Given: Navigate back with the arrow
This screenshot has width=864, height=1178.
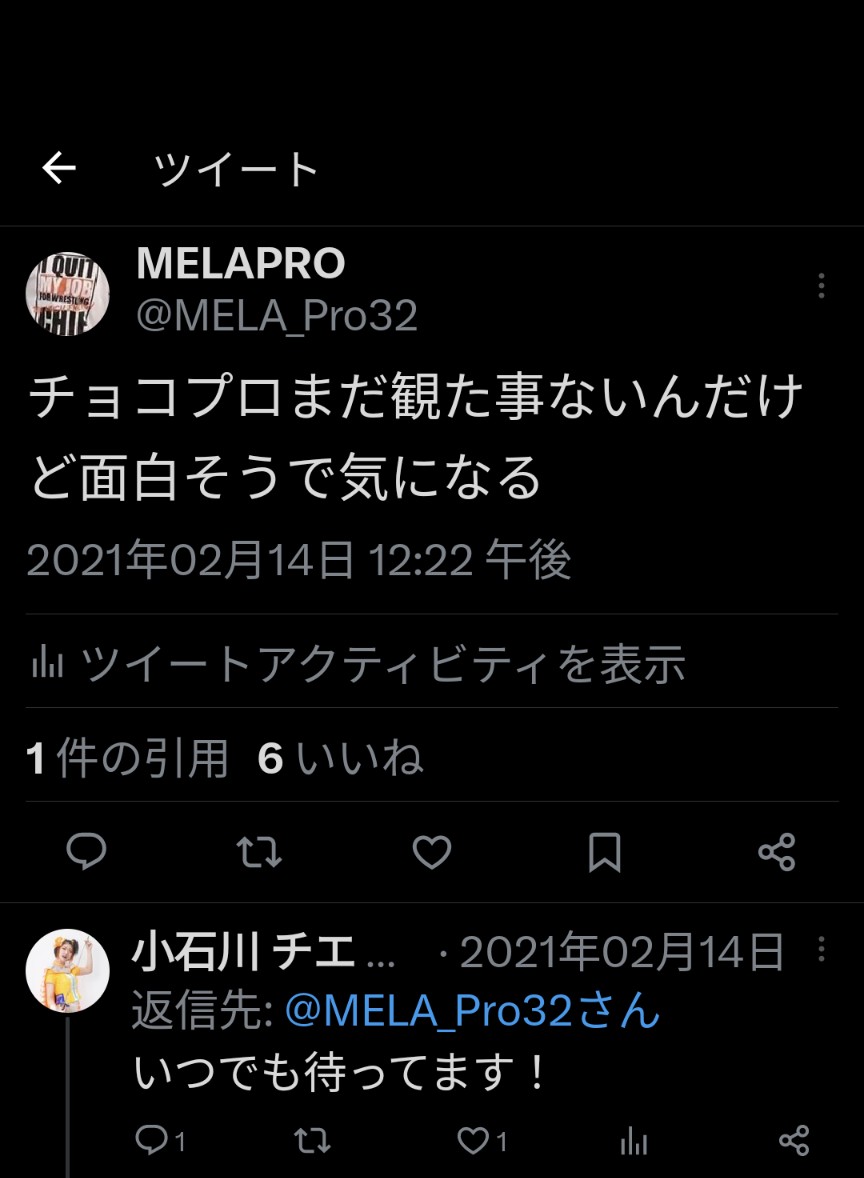Looking at the screenshot, I should [x=59, y=167].
